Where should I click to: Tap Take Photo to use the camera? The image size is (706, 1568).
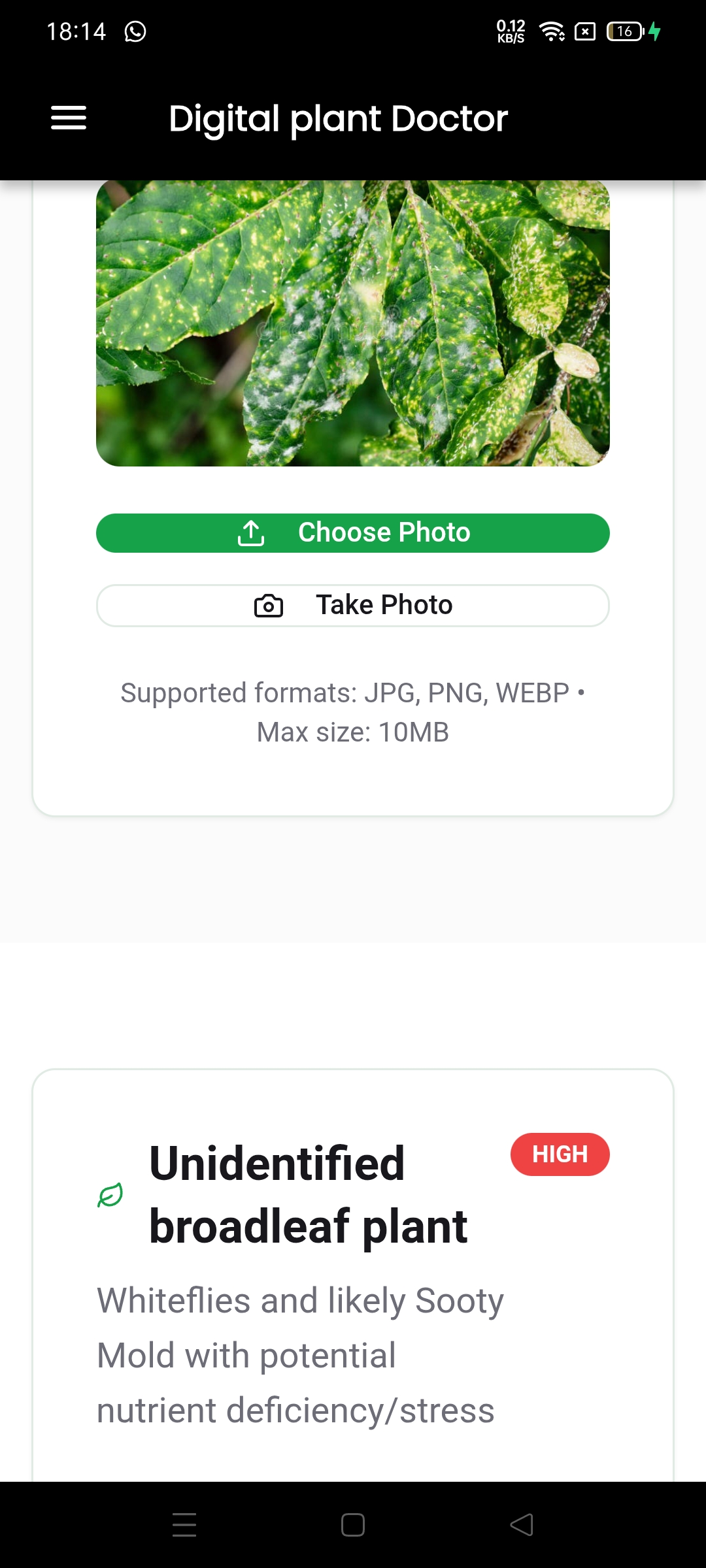pyautogui.click(x=353, y=606)
